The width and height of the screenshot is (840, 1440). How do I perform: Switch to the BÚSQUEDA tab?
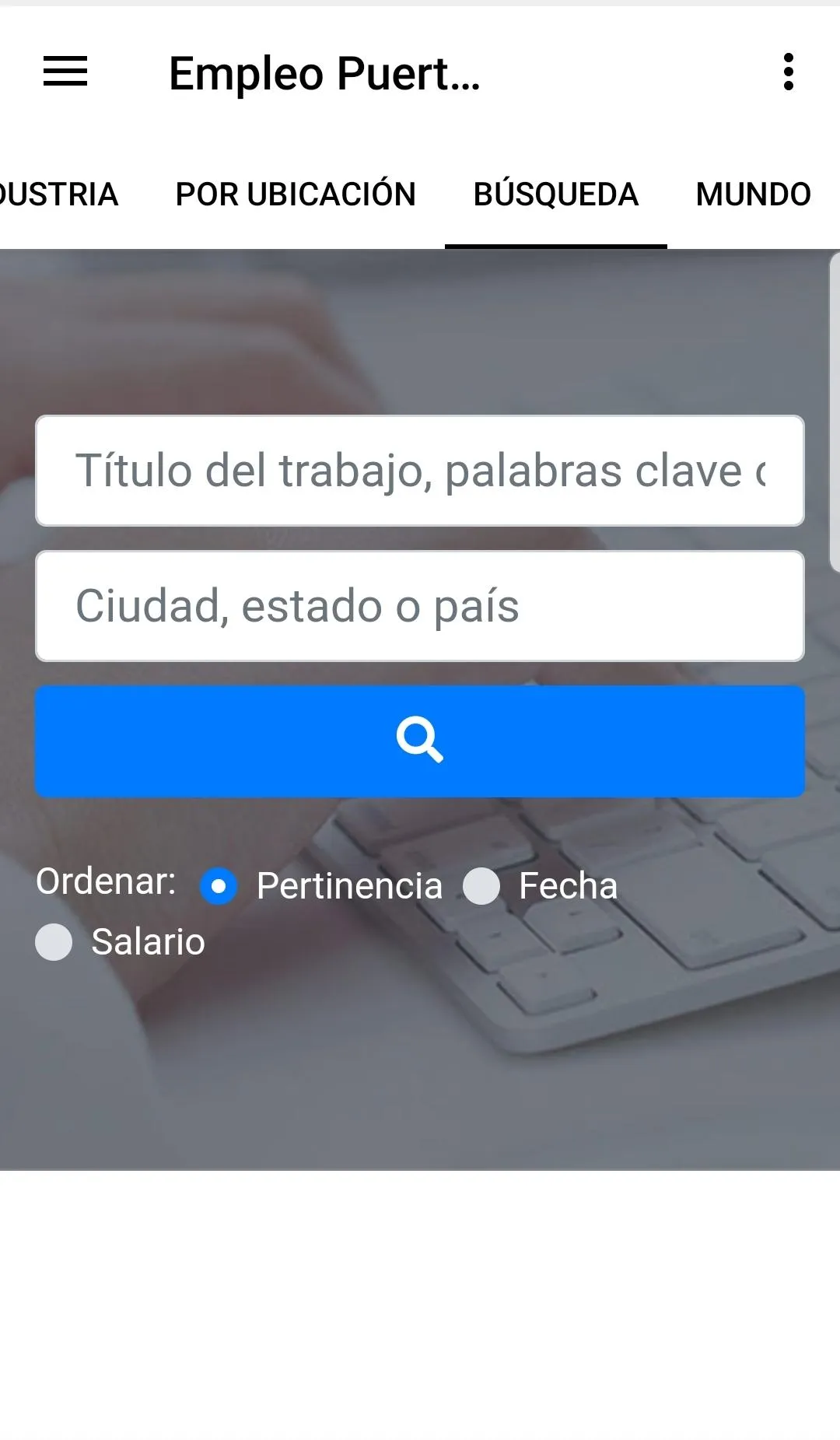point(555,194)
